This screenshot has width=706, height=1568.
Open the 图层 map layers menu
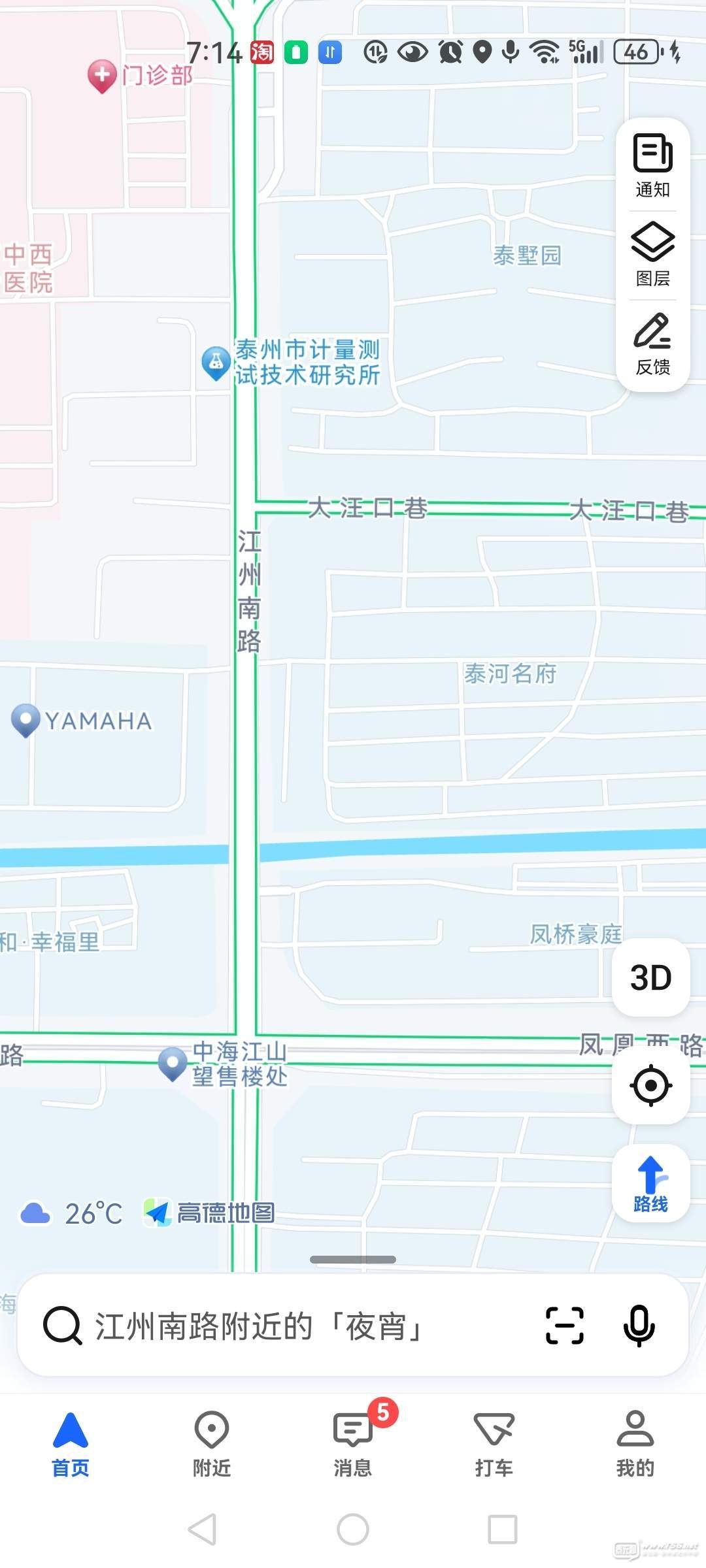[x=652, y=255]
